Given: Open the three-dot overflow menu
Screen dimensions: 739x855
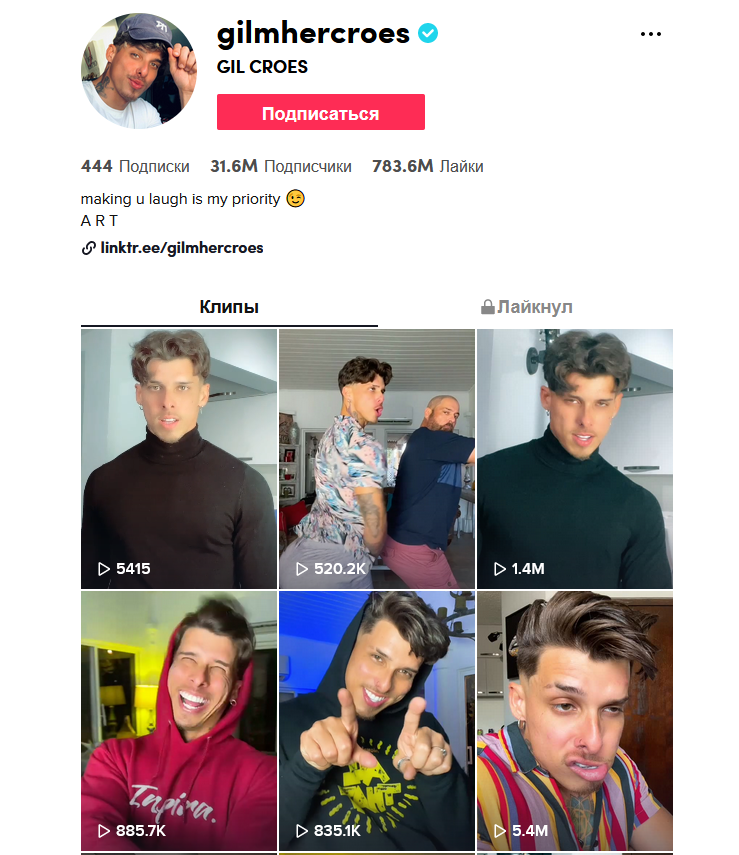Looking at the screenshot, I should coord(651,34).
